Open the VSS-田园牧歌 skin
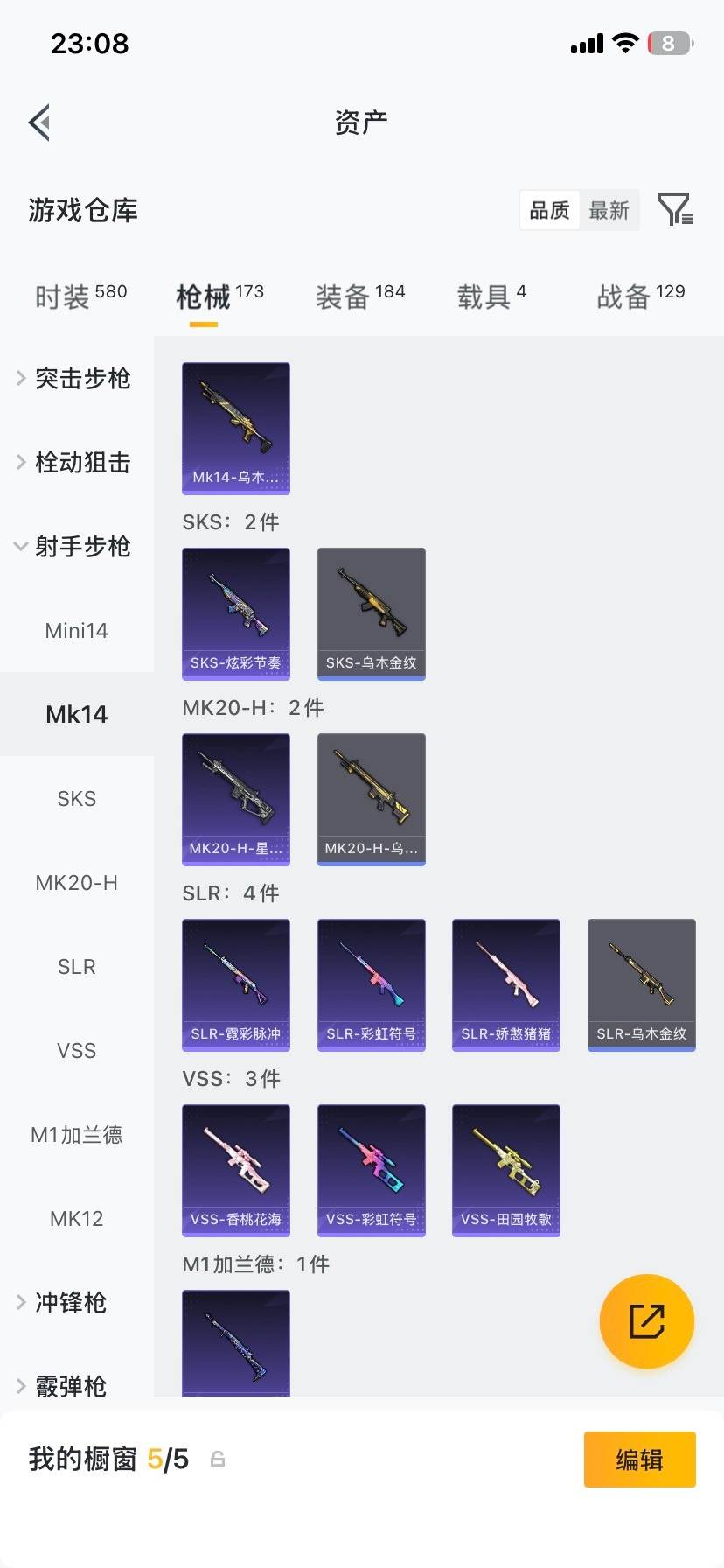 [x=506, y=1170]
